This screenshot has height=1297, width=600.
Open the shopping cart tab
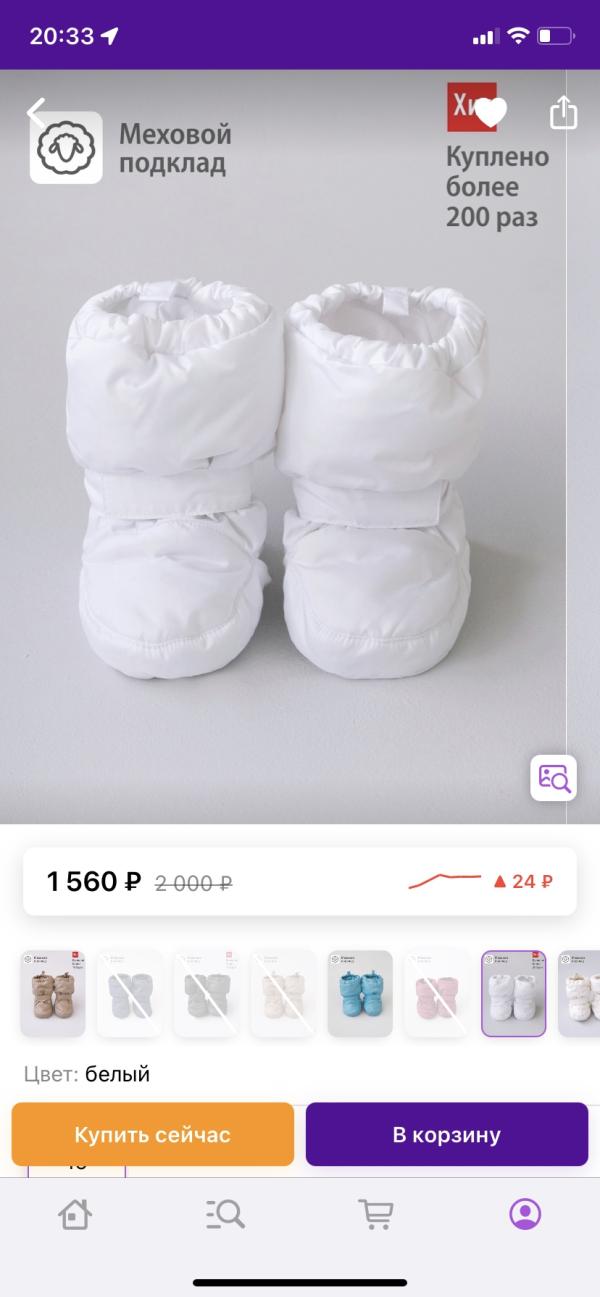375,1214
